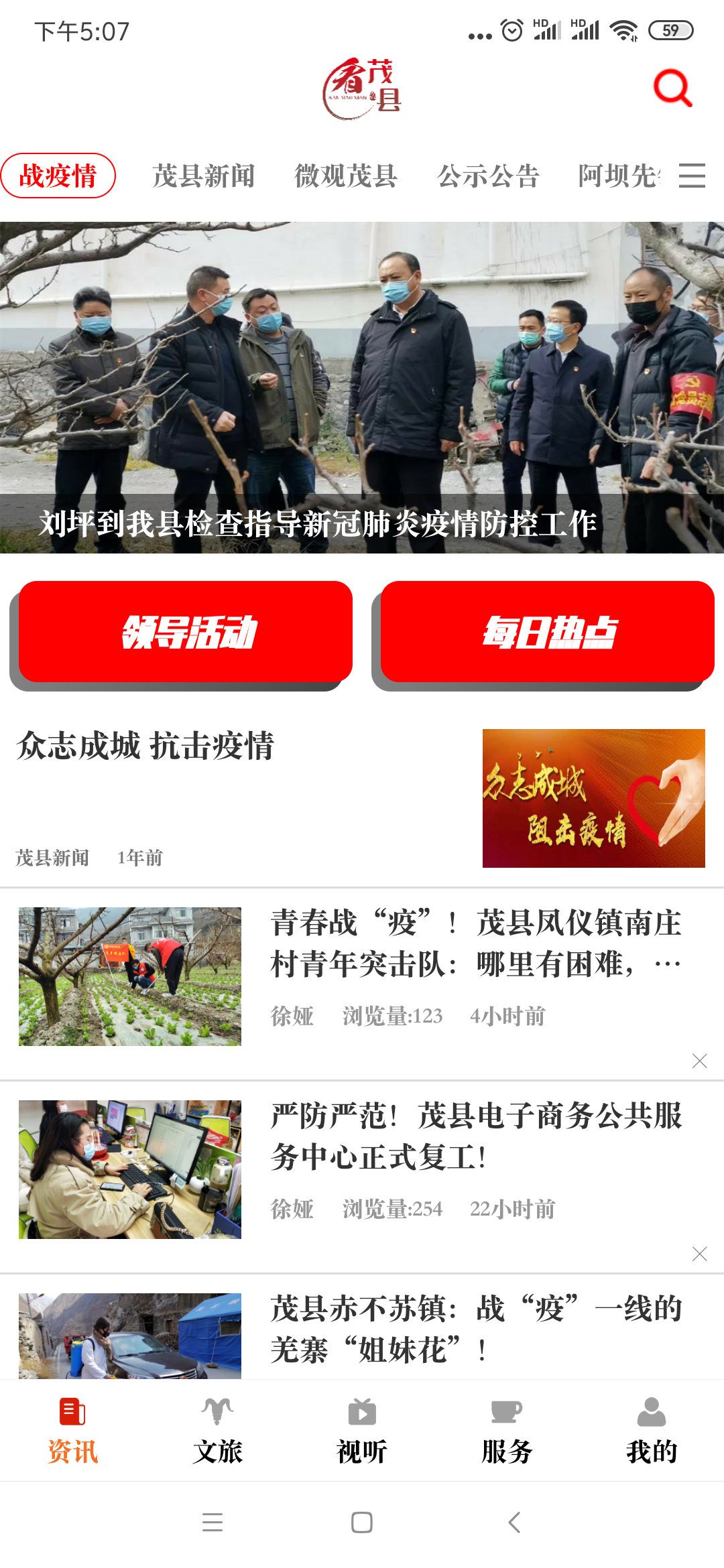Dismiss the 电子商务公共服务中心 article with its X
The width and height of the screenshot is (724, 1568).
(699, 1254)
